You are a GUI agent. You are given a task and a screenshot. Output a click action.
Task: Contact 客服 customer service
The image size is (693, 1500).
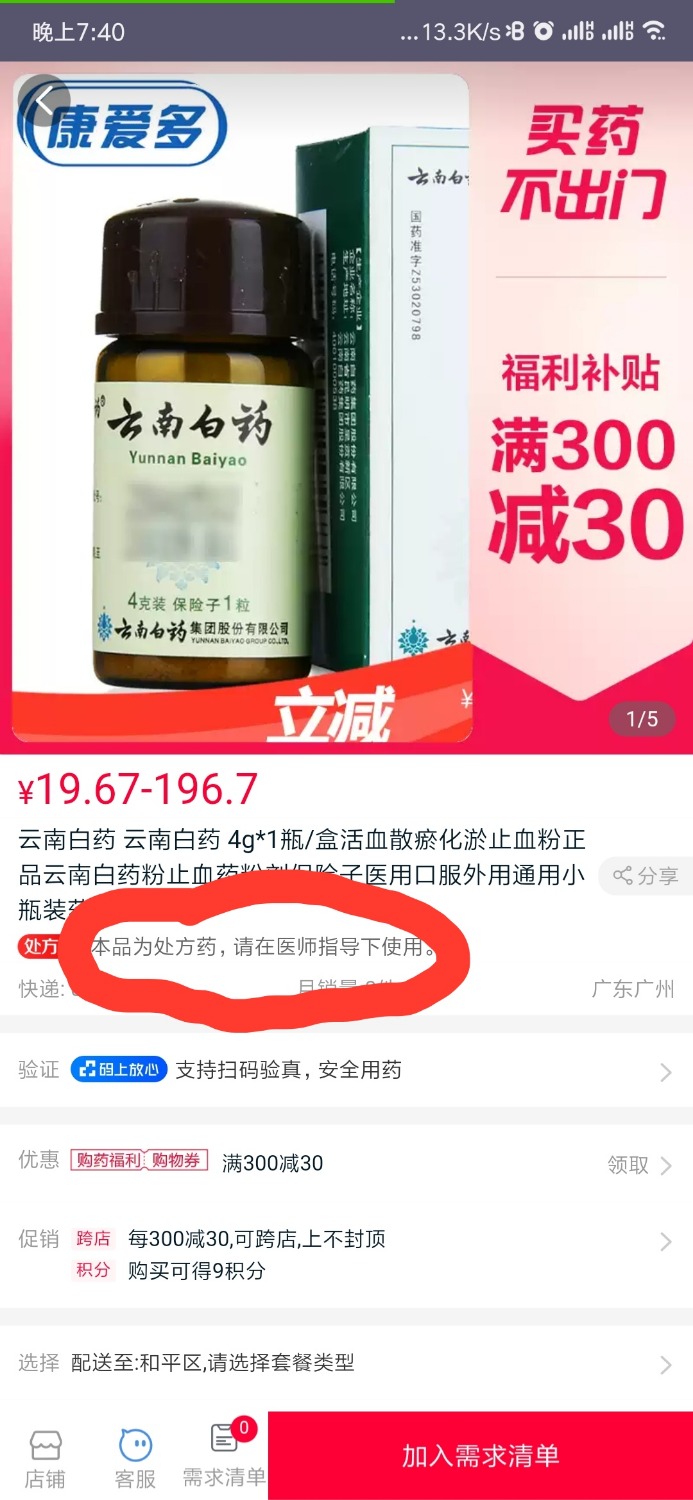coord(135,1459)
